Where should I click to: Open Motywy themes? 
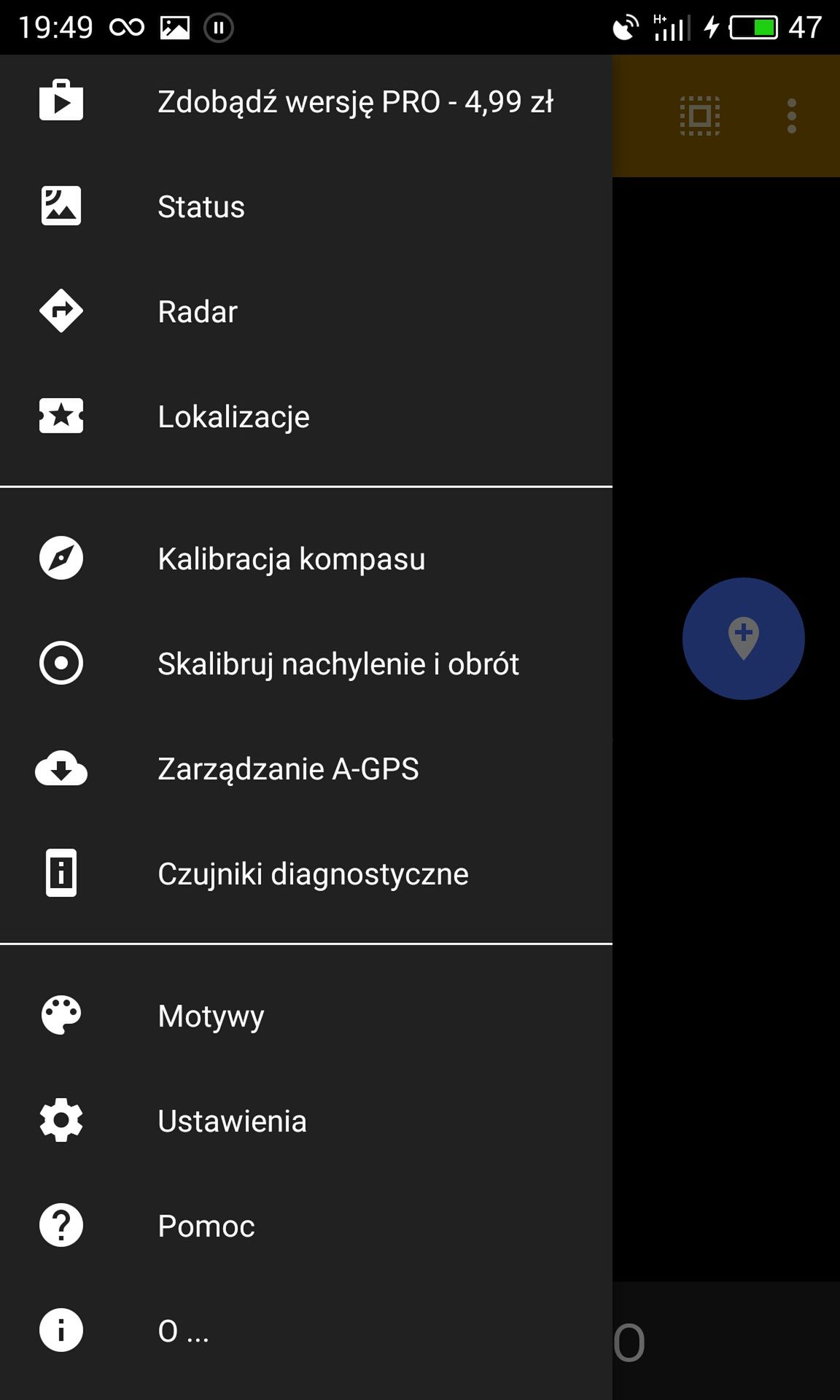(306, 1016)
